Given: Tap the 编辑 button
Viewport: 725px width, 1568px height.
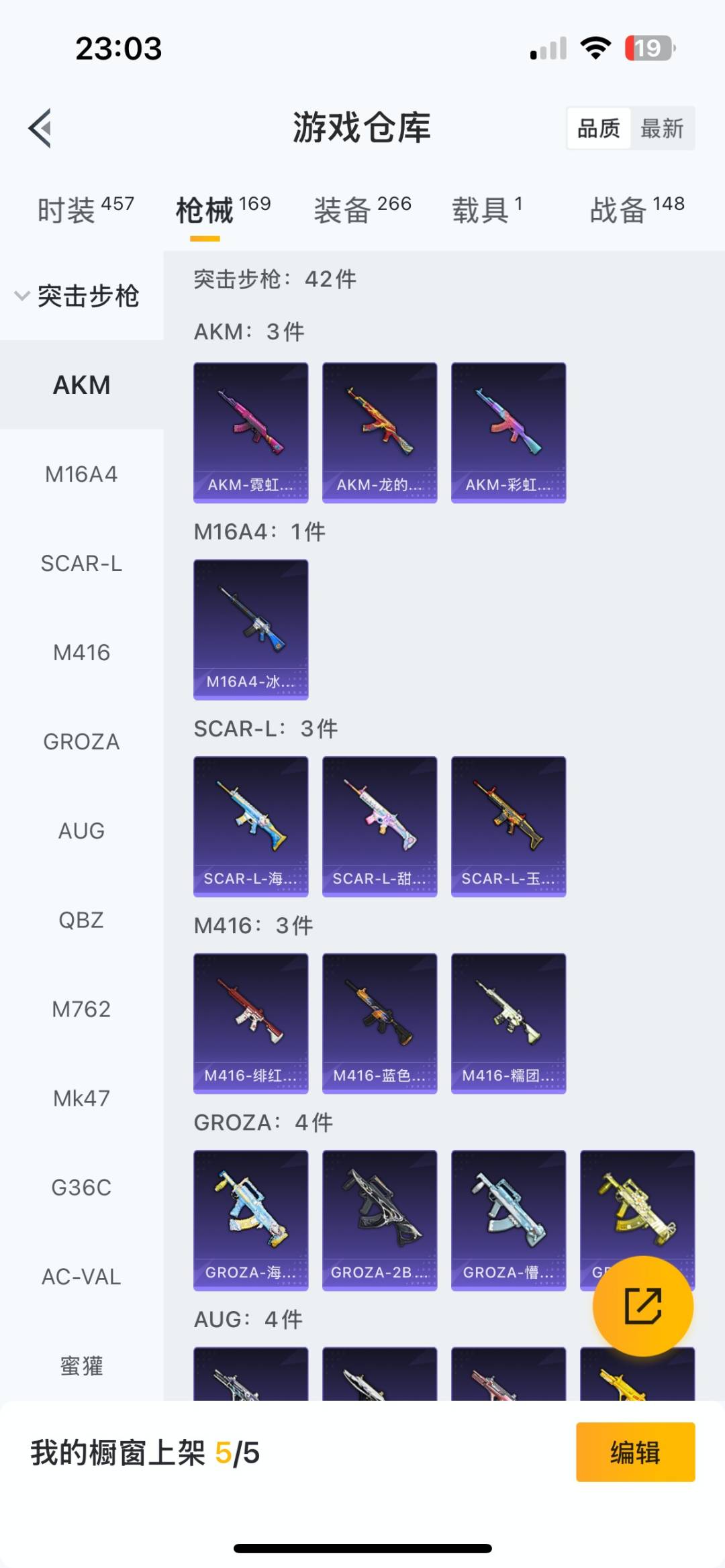Looking at the screenshot, I should click(636, 1452).
